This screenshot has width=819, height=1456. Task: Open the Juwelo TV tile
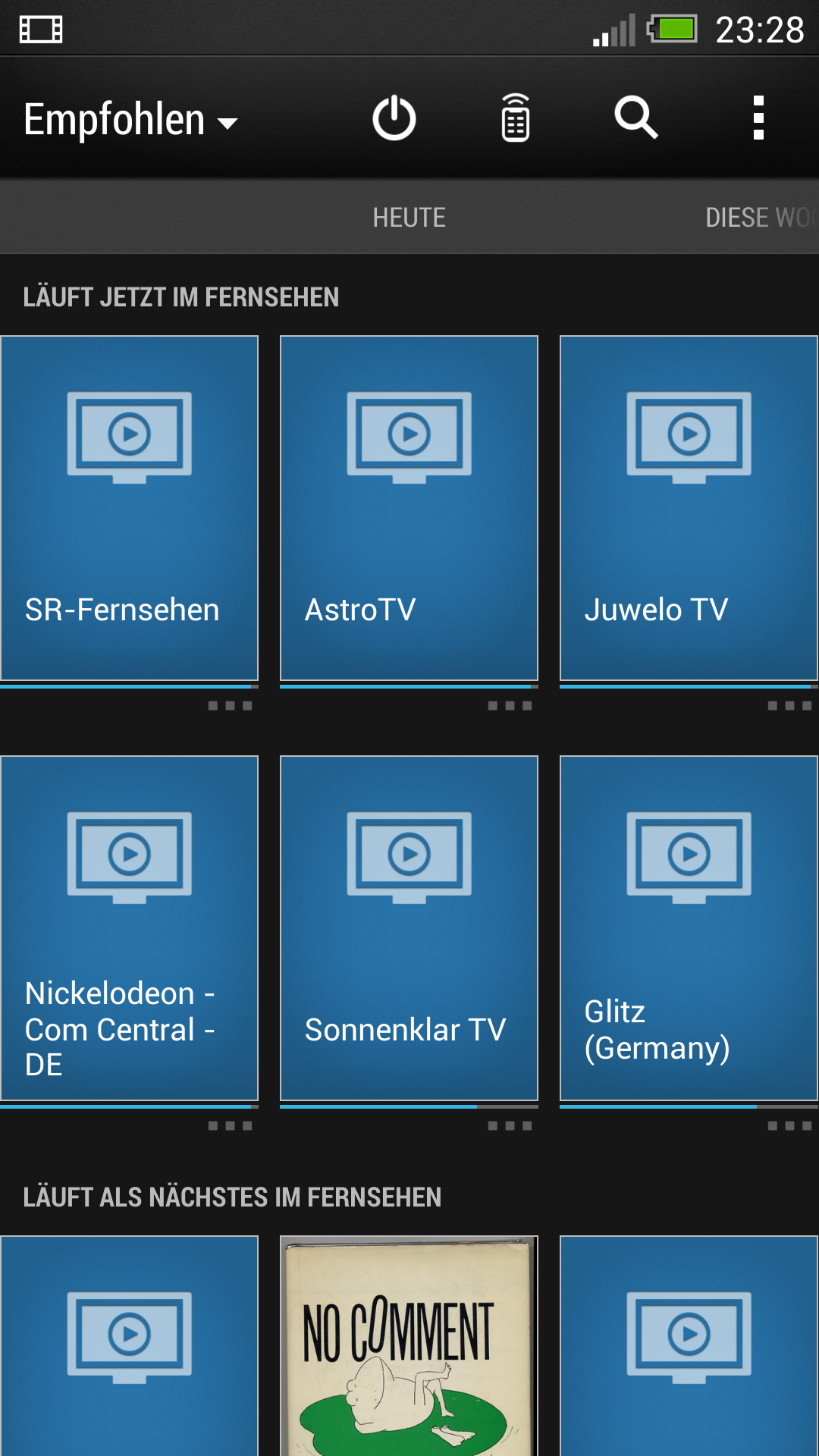689,508
